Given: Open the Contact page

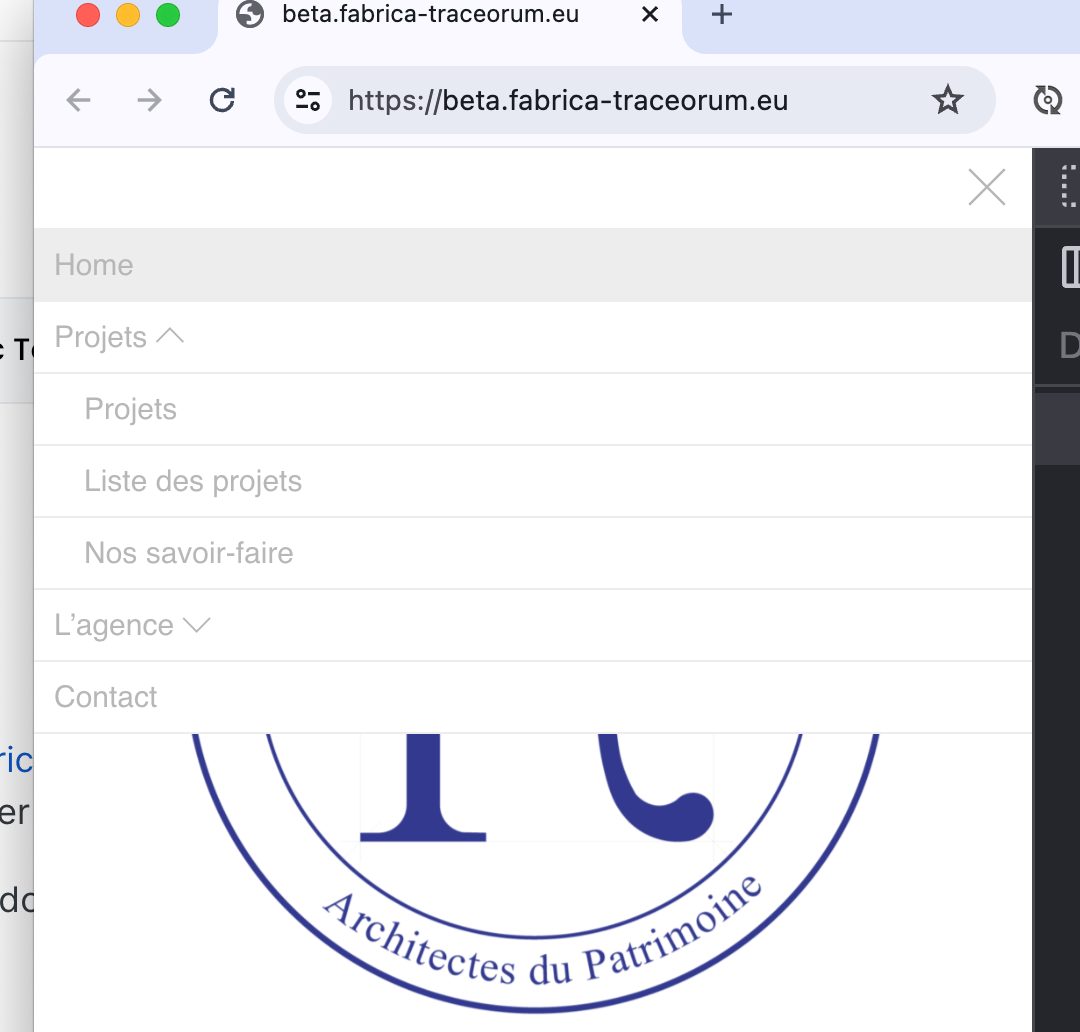Looking at the screenshot, I should 106,697.
